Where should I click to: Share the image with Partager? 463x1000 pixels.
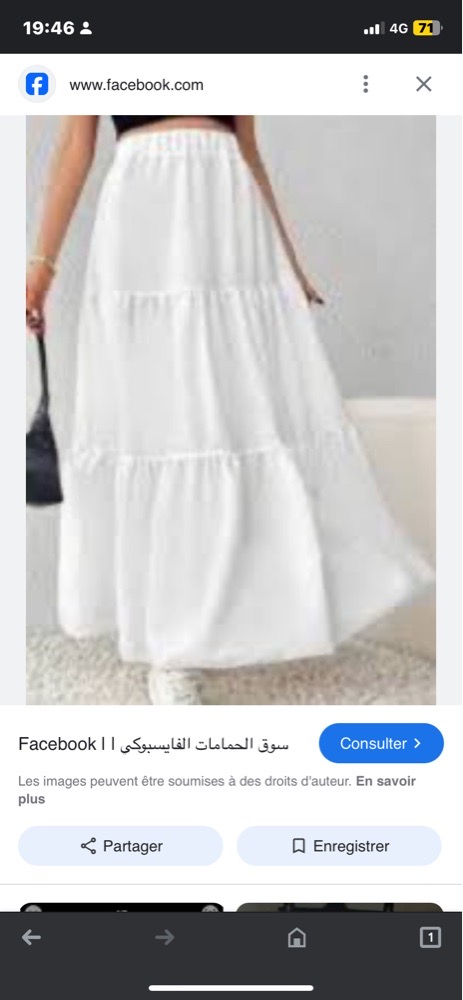[121, 846]
